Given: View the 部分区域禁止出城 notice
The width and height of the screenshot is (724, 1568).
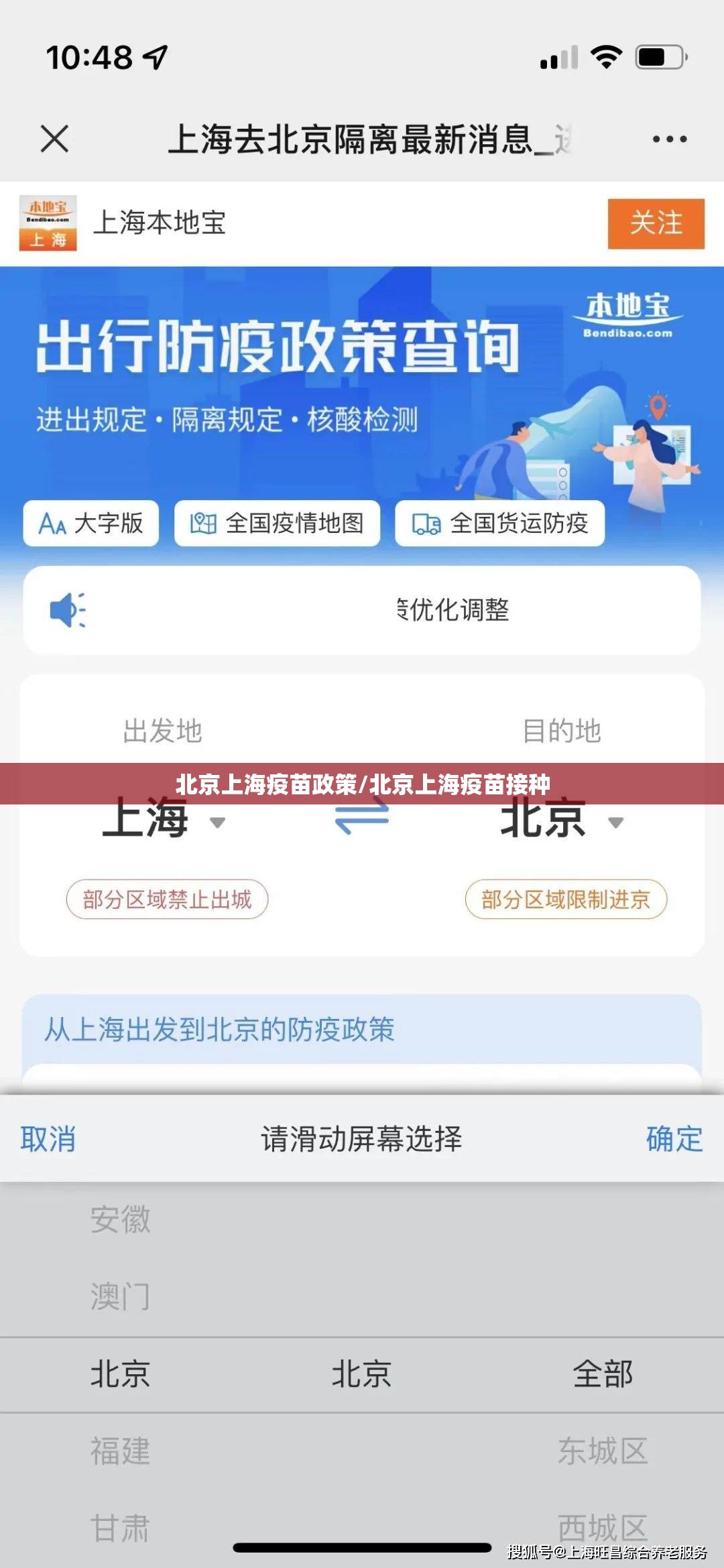Looking at the screenshot, I should click(x=167, y=899).
